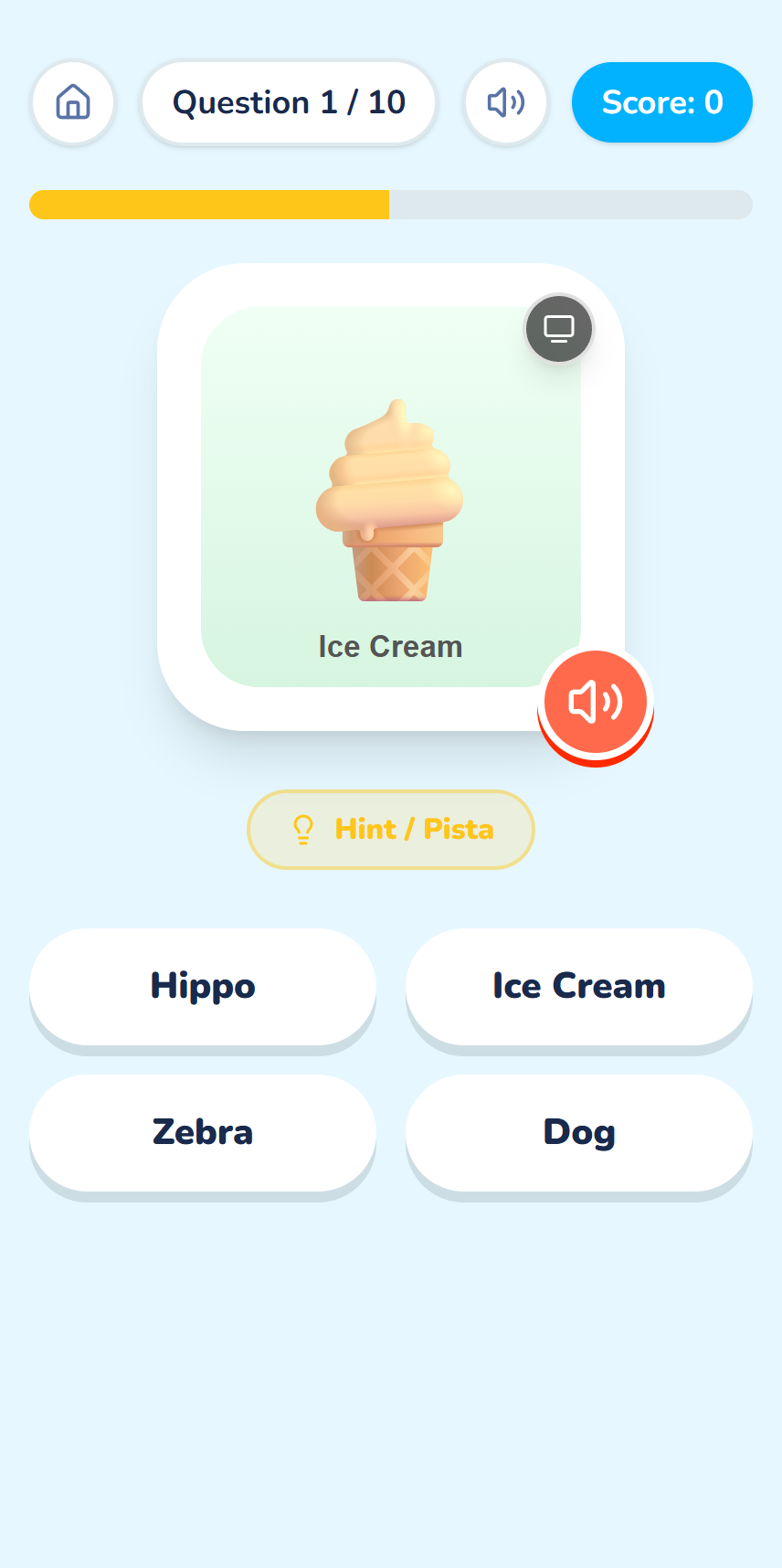Select the Ice Cream answer
This screenshot has width=782, height=1568.
[x=579, y=987]
